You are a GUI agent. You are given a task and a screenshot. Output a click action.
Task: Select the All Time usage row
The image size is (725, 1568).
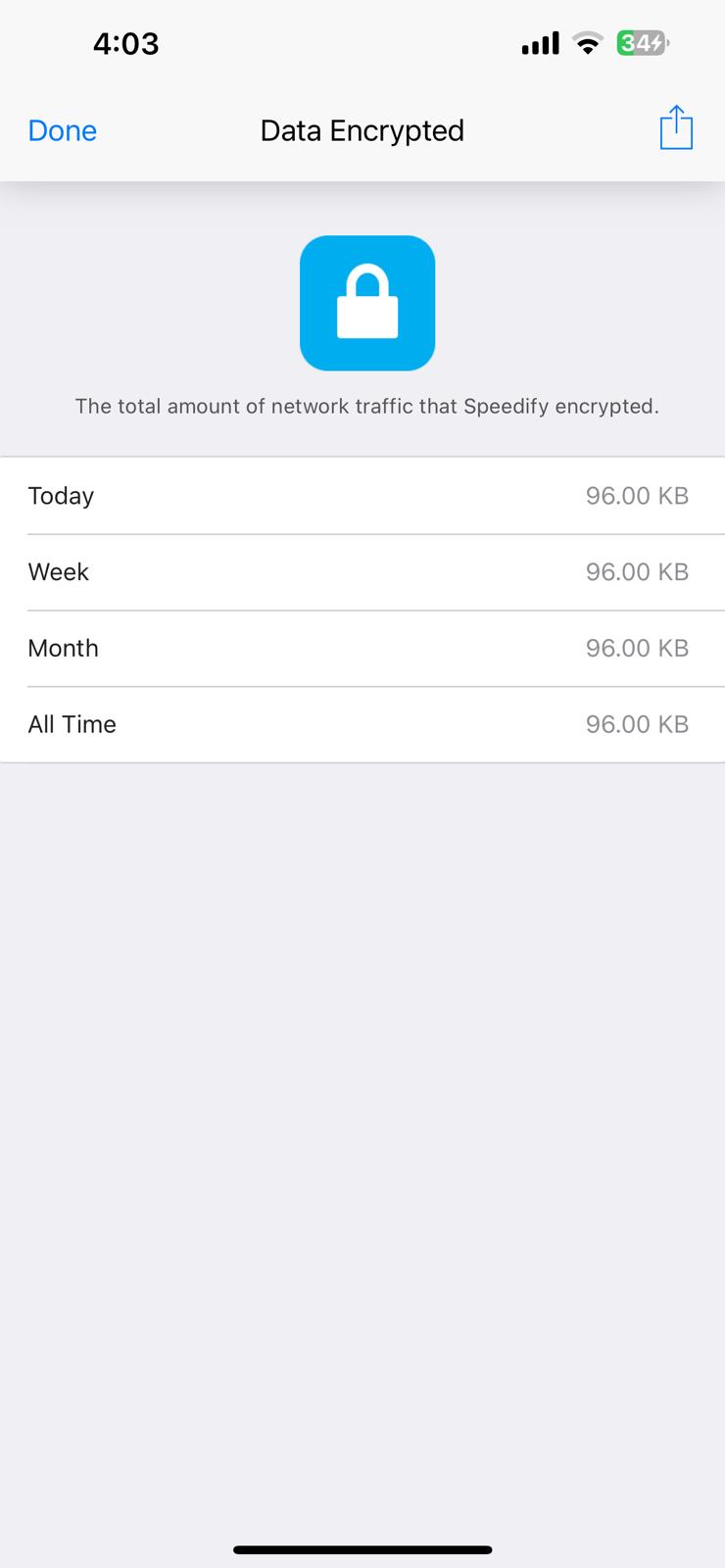362,724
